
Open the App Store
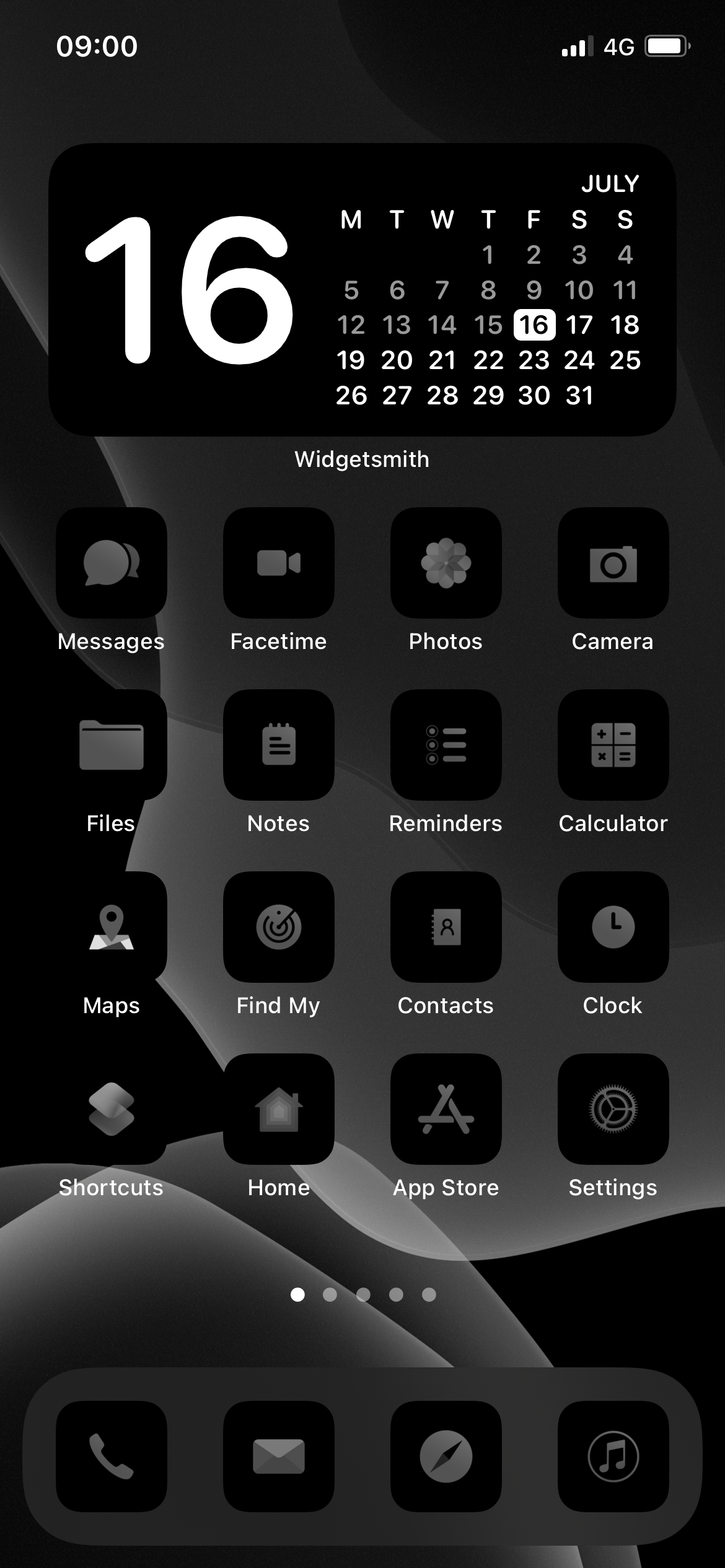446,1109
